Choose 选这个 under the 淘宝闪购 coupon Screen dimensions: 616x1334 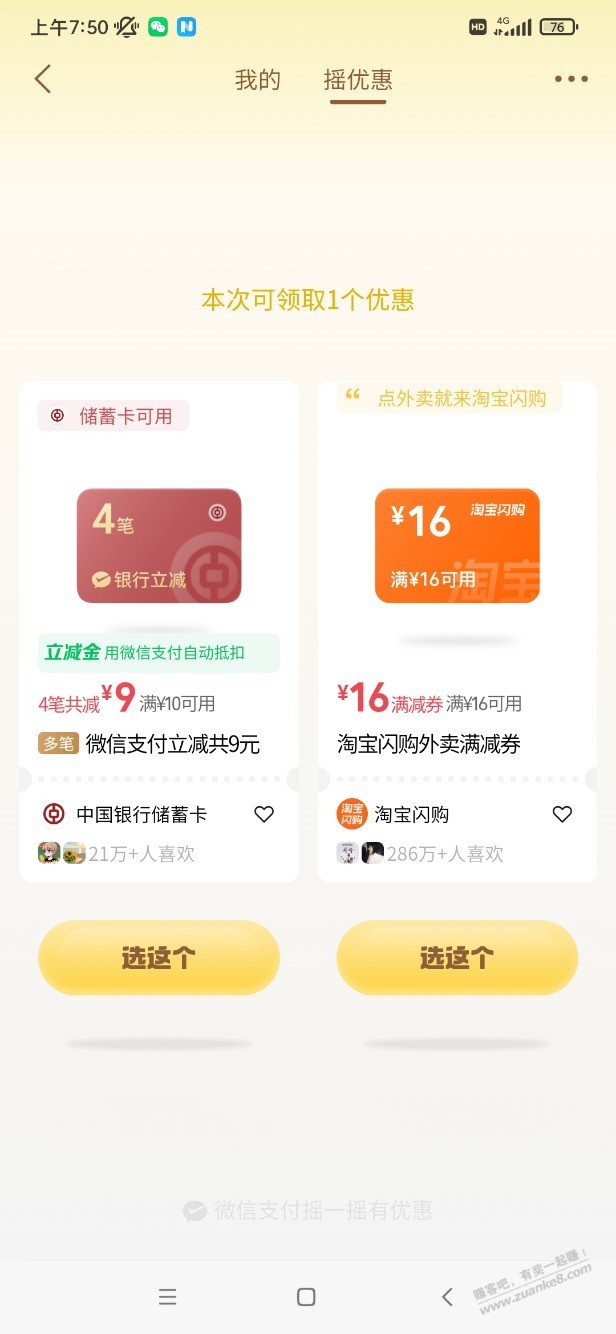457,958
